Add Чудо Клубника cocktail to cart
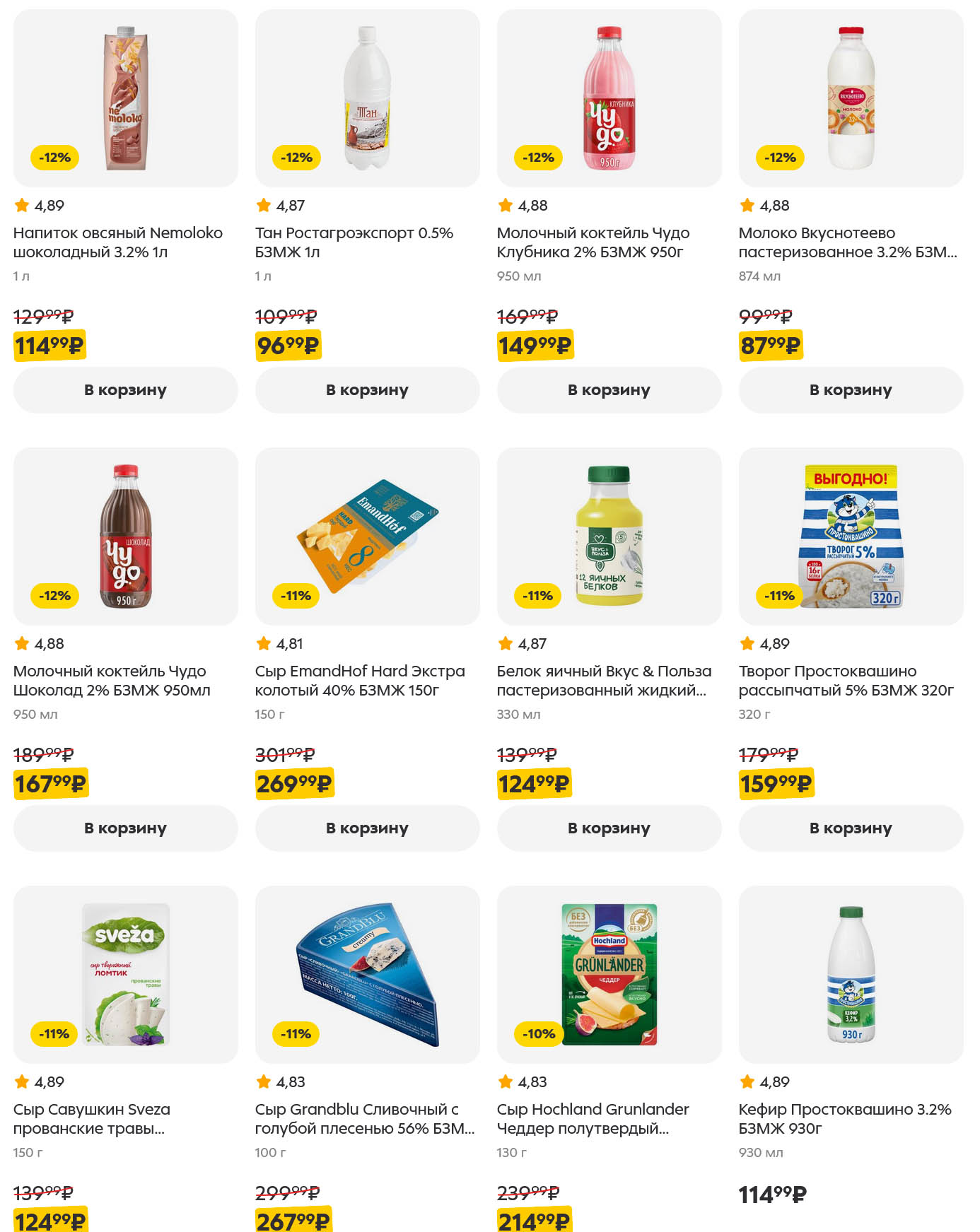The width and height of the screenshot is (980, 1232). point(609,389)
